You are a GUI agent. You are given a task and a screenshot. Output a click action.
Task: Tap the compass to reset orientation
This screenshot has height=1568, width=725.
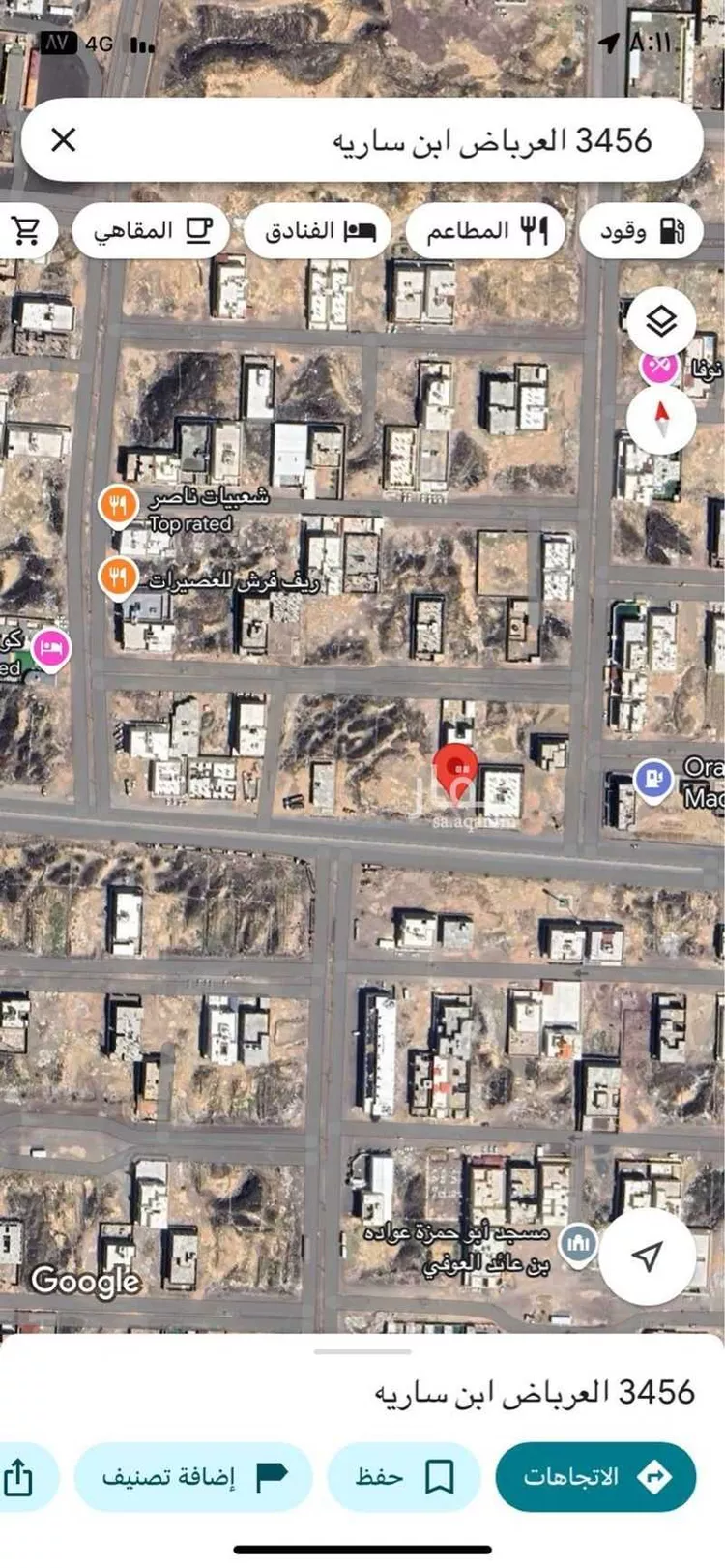[x=661, y=419]
